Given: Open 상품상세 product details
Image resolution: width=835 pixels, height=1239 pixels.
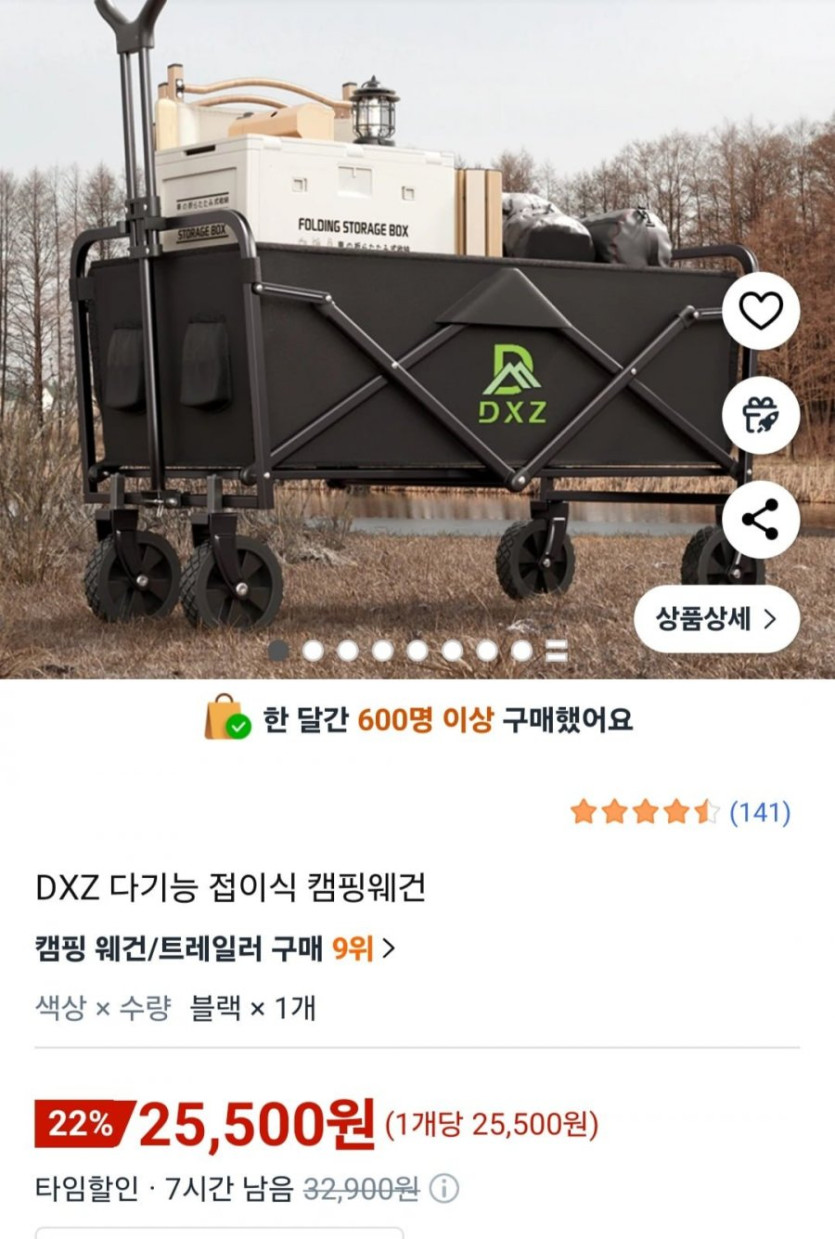Looking at the screenshot, I should pyautogui.click(x=716, y=619).
